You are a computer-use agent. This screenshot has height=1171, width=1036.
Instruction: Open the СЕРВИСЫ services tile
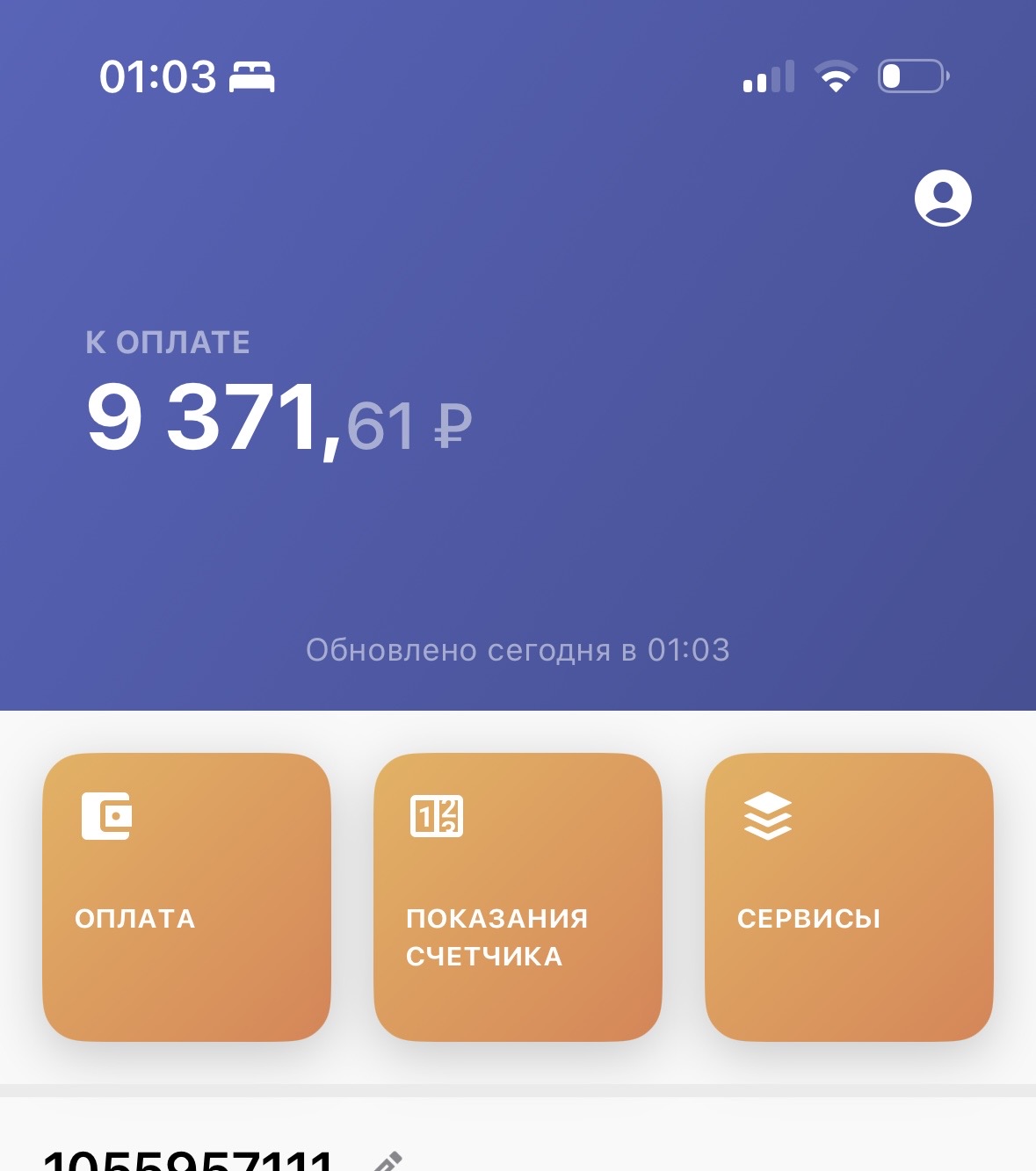coord(849,897)
